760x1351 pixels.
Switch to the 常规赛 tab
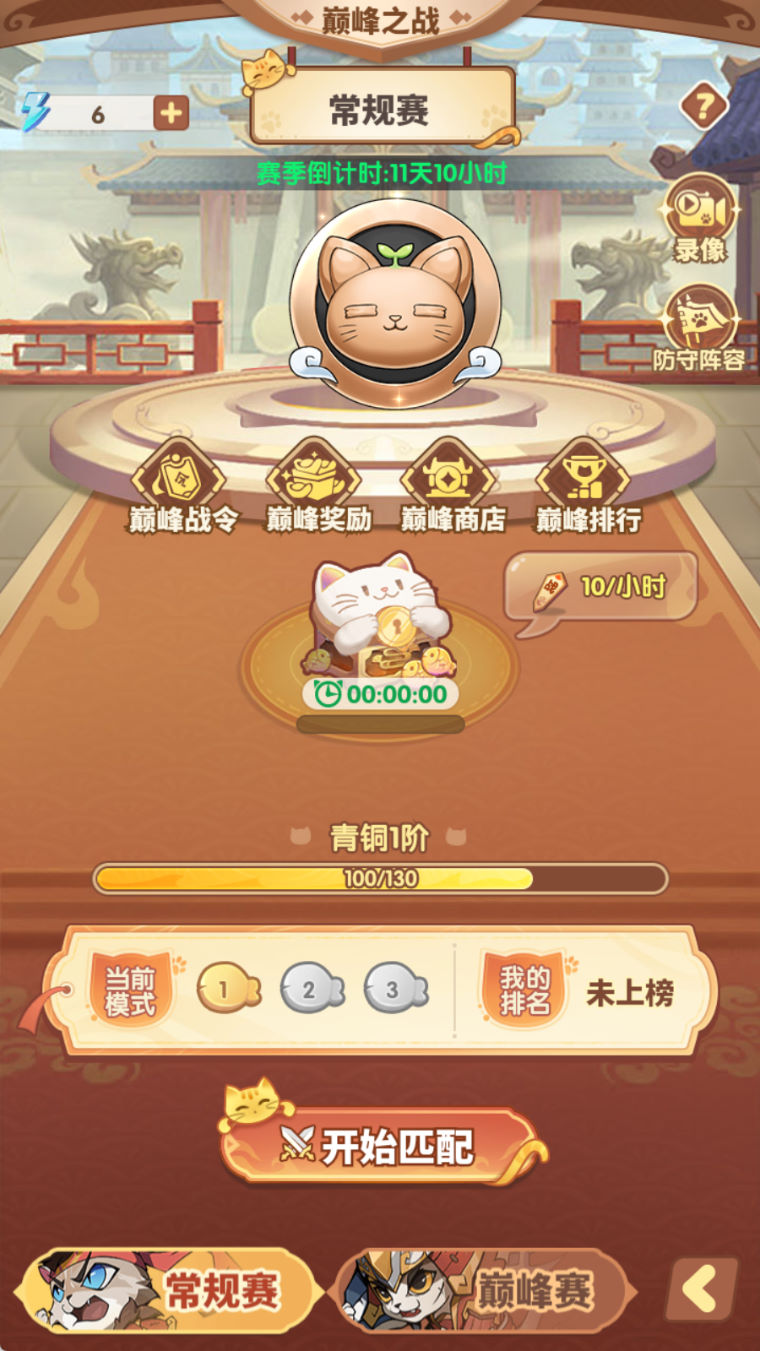(165, 1290)
